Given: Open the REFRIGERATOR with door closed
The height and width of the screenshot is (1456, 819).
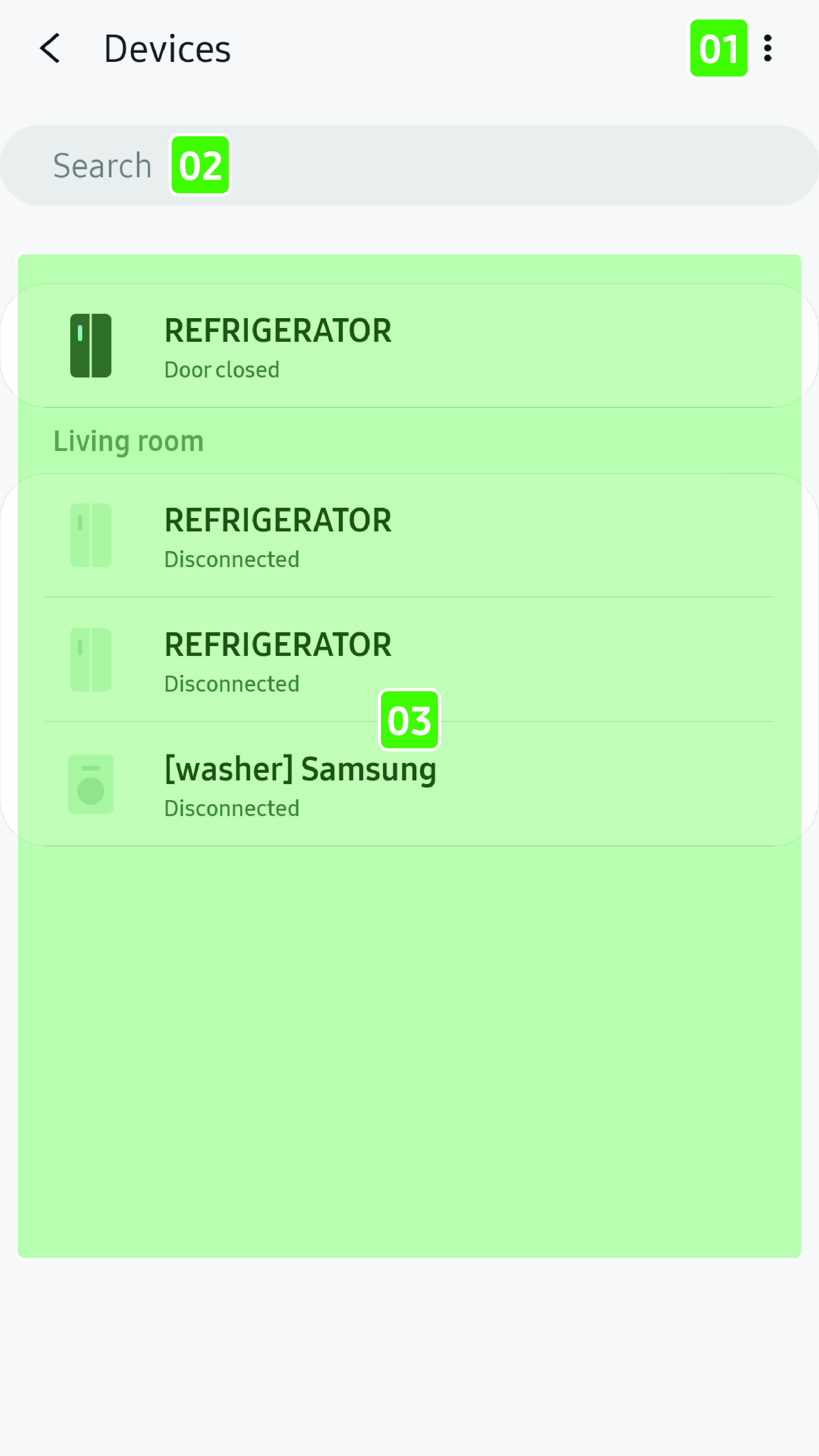Looking at the screenshot, I should (409, 345).
